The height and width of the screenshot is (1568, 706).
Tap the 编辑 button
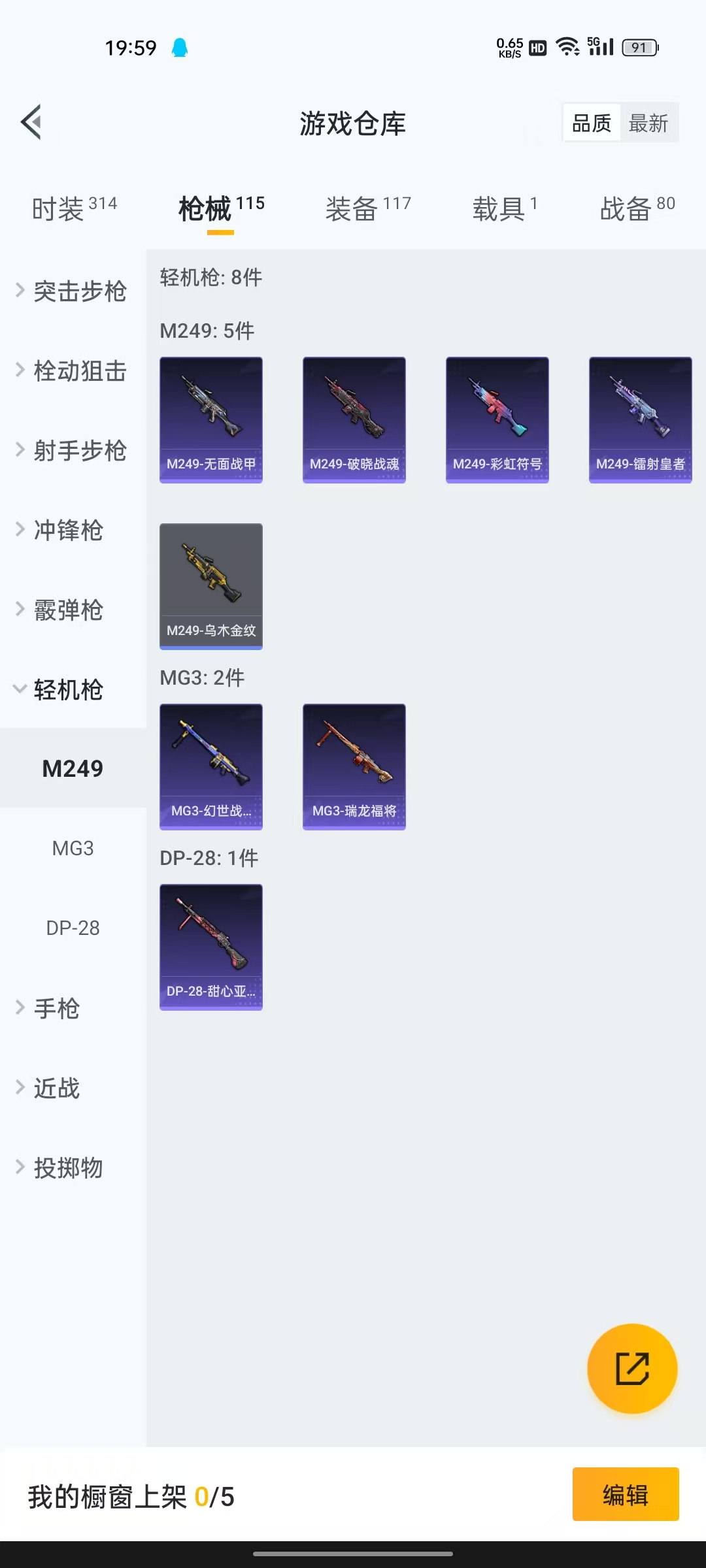(625, 1494)
